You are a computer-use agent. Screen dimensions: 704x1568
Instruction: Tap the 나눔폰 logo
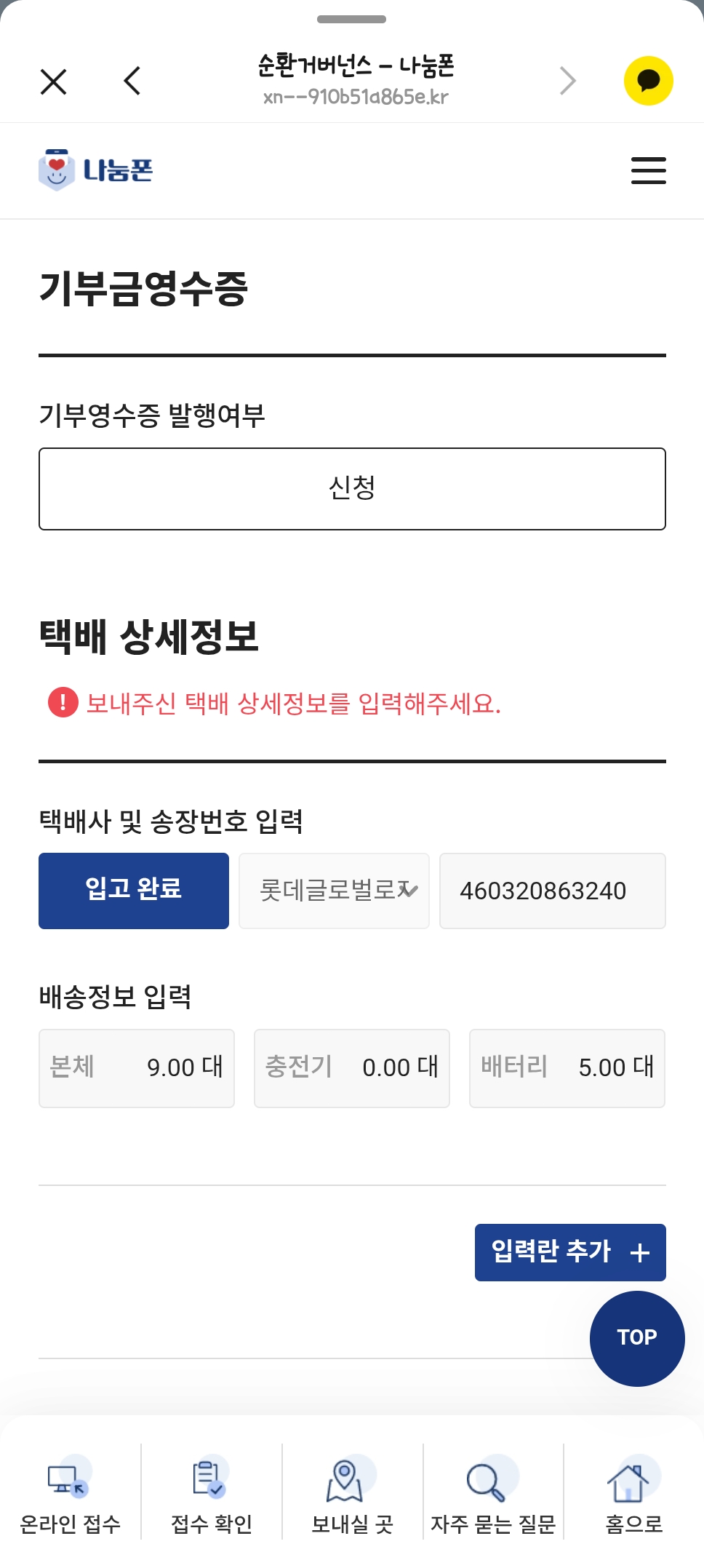click(96, 170)
